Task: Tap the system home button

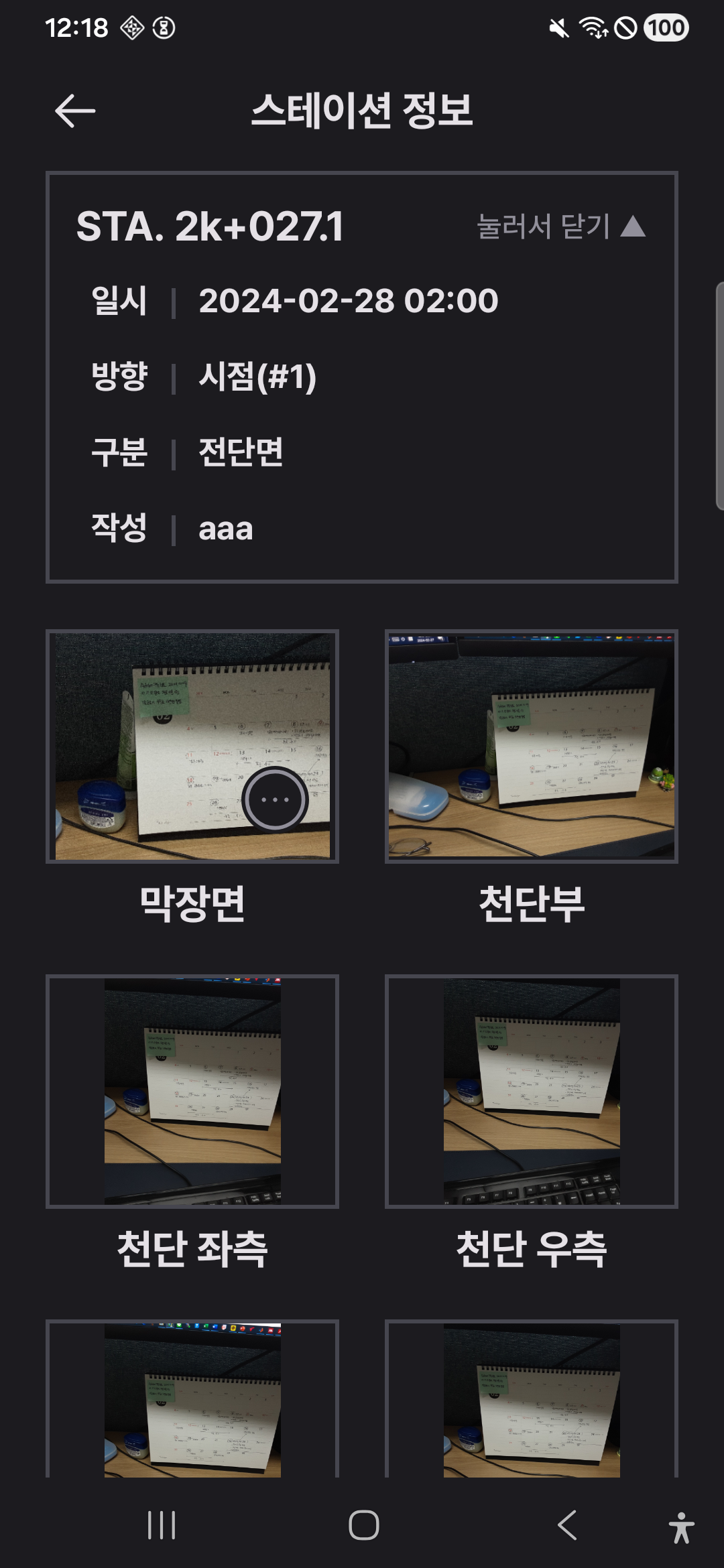Action: 363,1525
